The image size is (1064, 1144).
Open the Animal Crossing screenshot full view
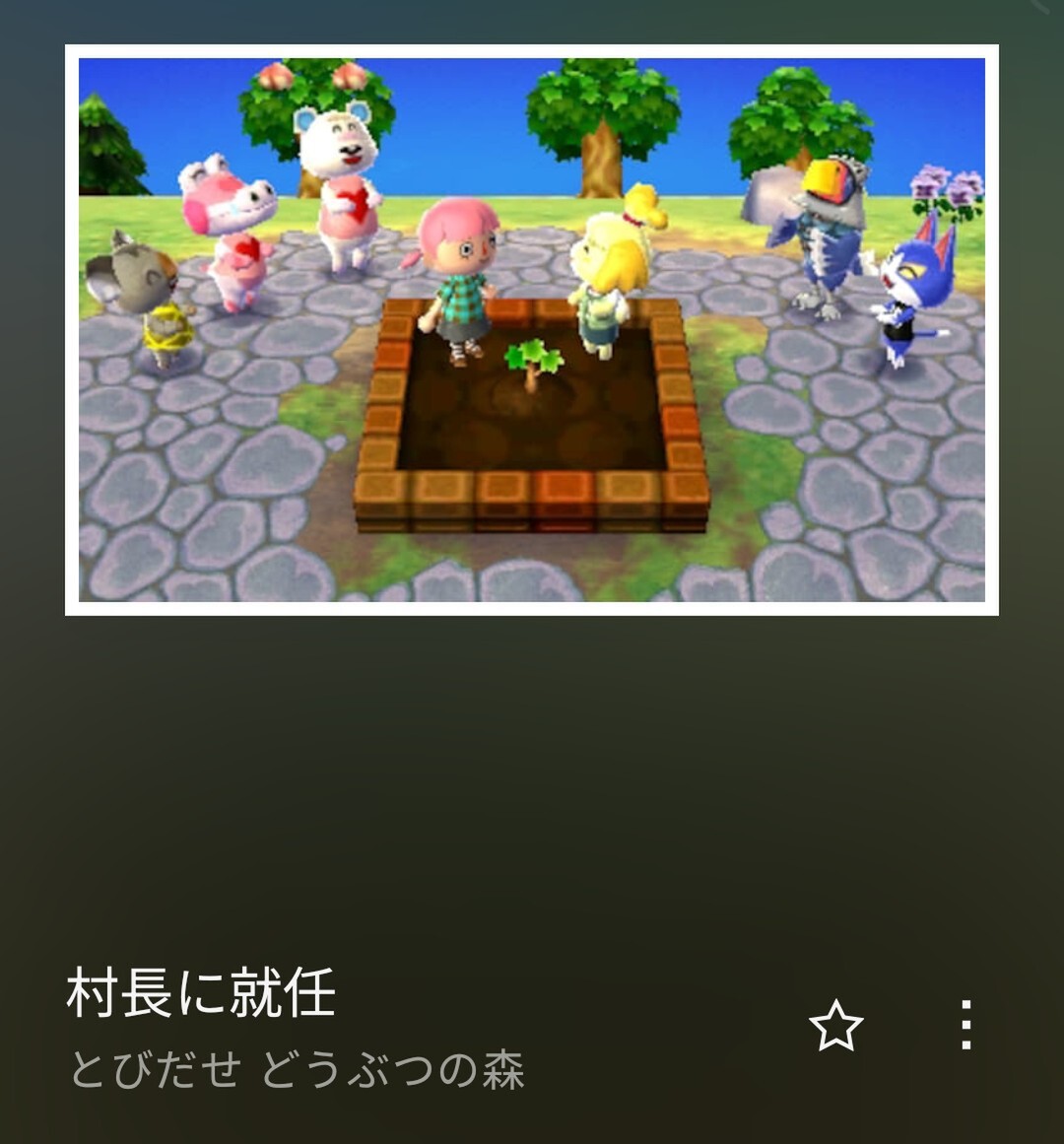pos(532,330)
